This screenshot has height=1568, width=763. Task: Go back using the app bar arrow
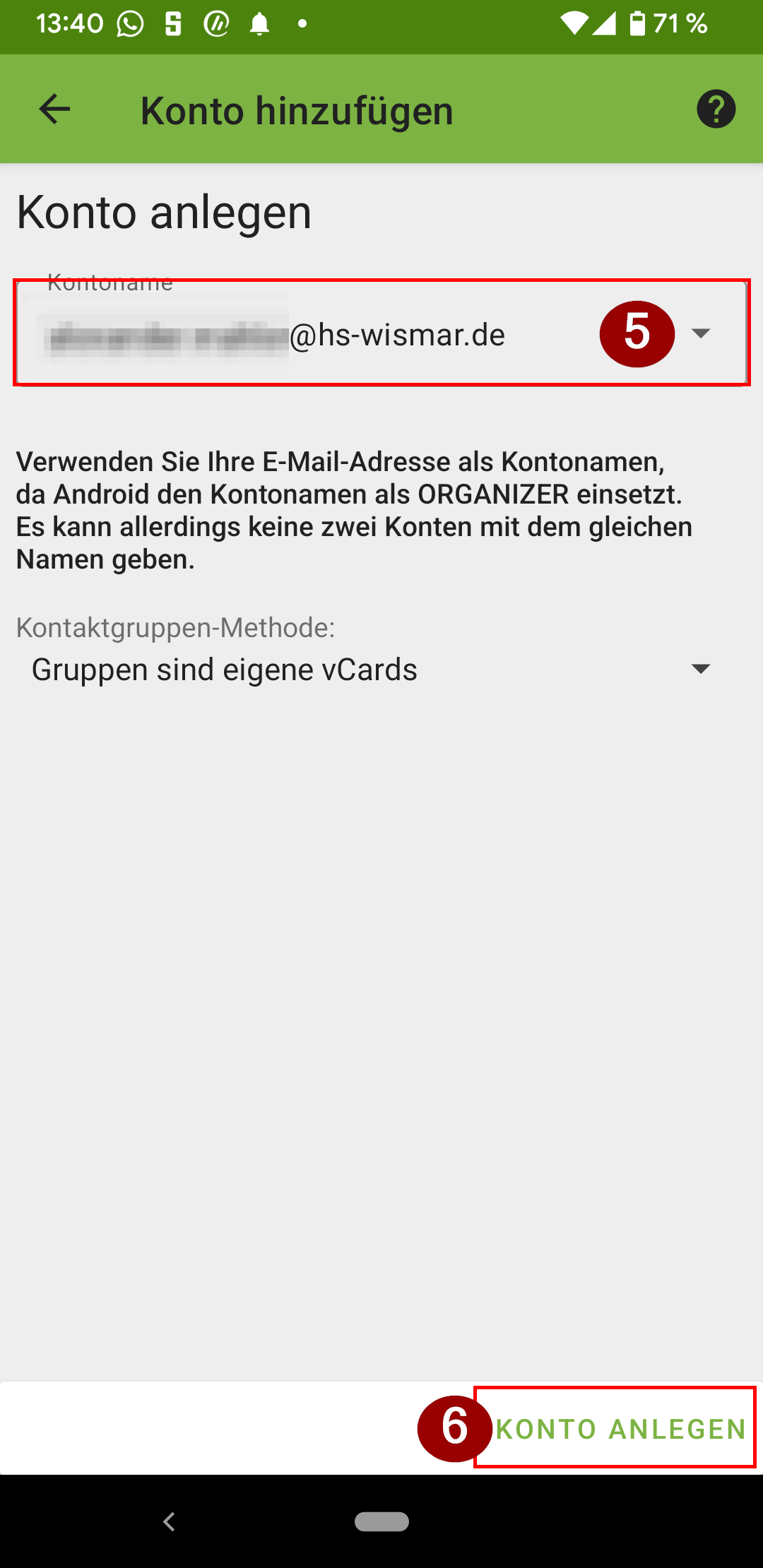[54, 109]
